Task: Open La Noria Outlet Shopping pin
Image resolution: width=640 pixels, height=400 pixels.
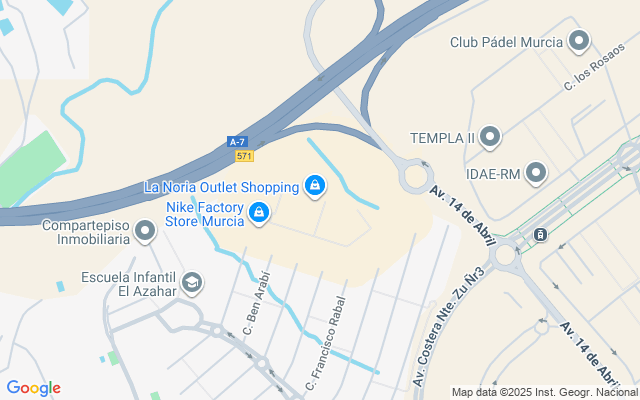Action: tap(314, 186)
